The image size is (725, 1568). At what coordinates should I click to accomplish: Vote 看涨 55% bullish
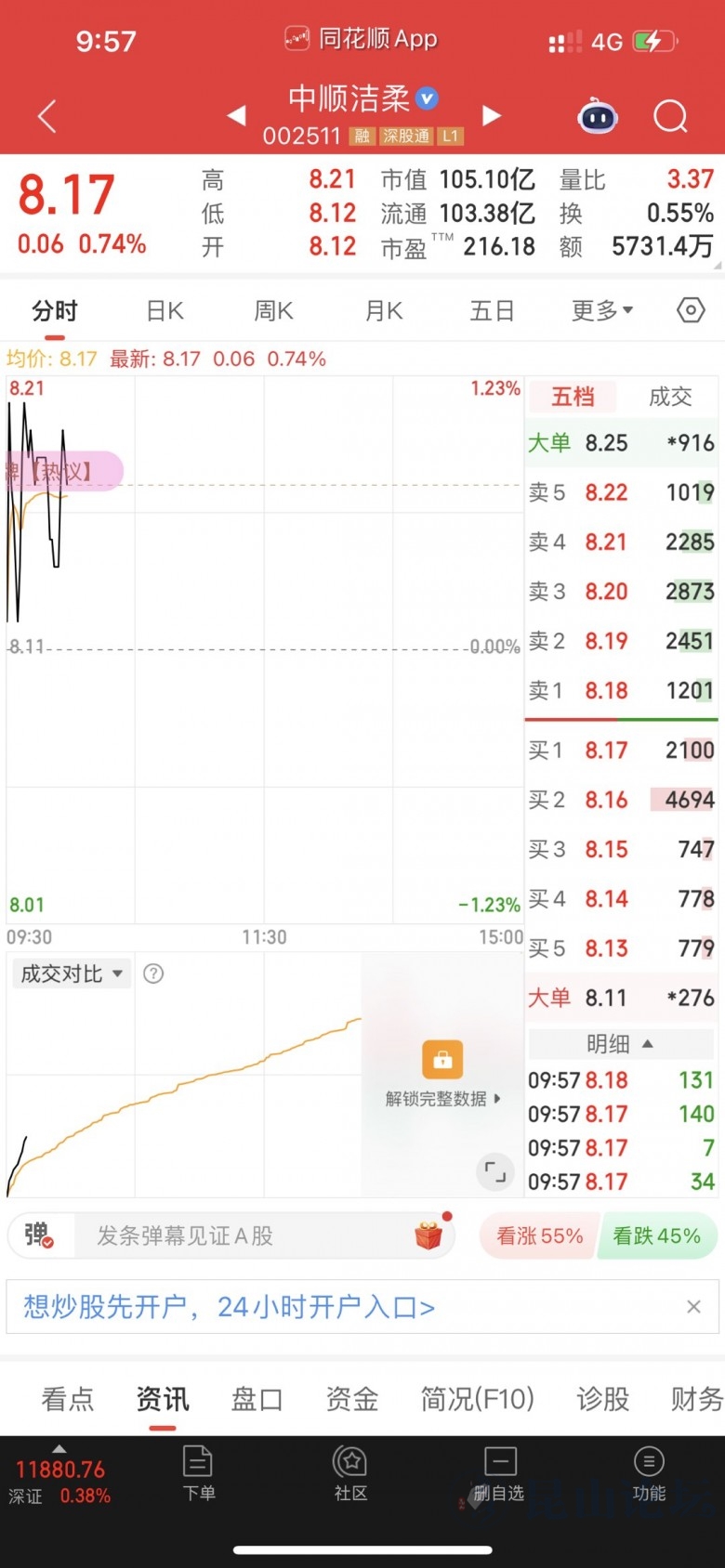pos(539,1236)
